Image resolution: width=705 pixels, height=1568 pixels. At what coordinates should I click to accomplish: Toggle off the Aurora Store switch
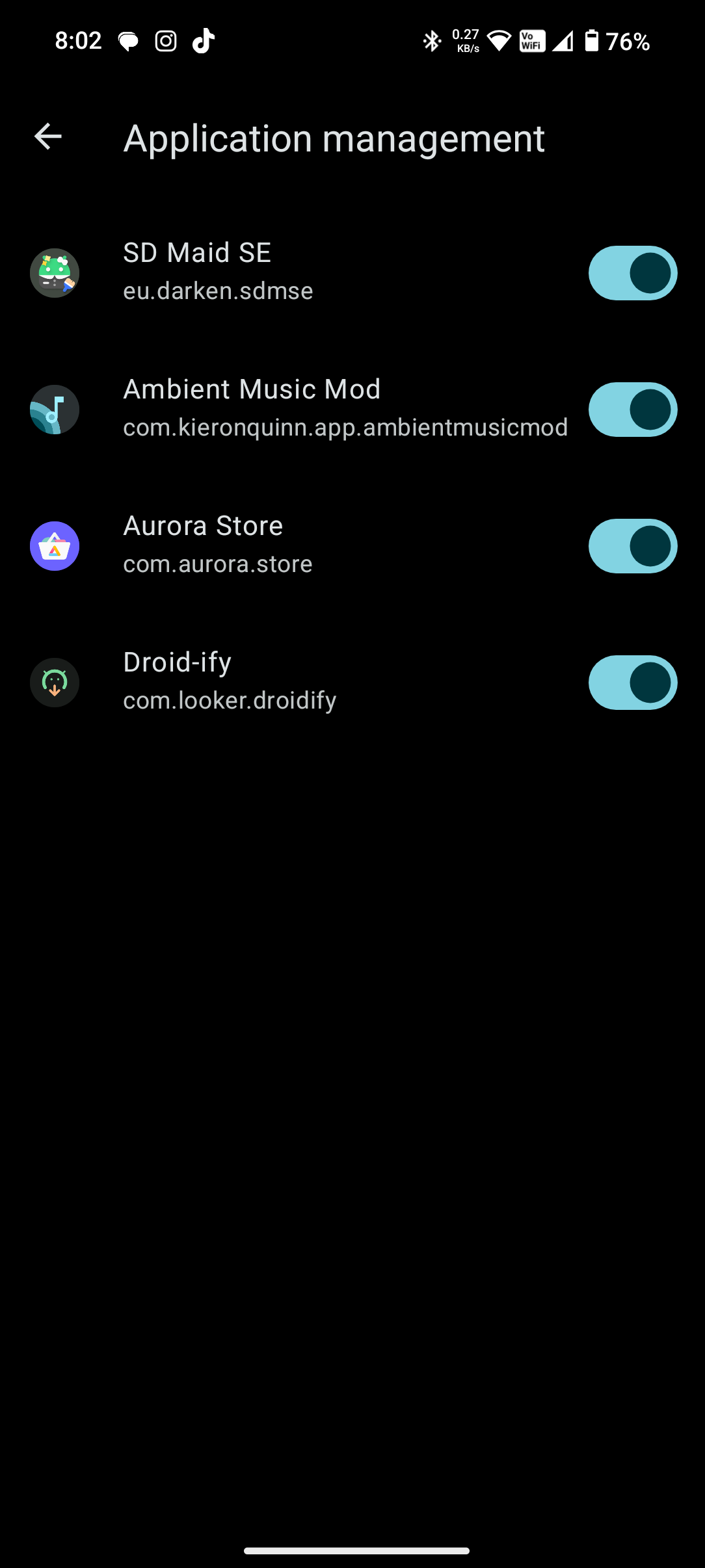632,546
